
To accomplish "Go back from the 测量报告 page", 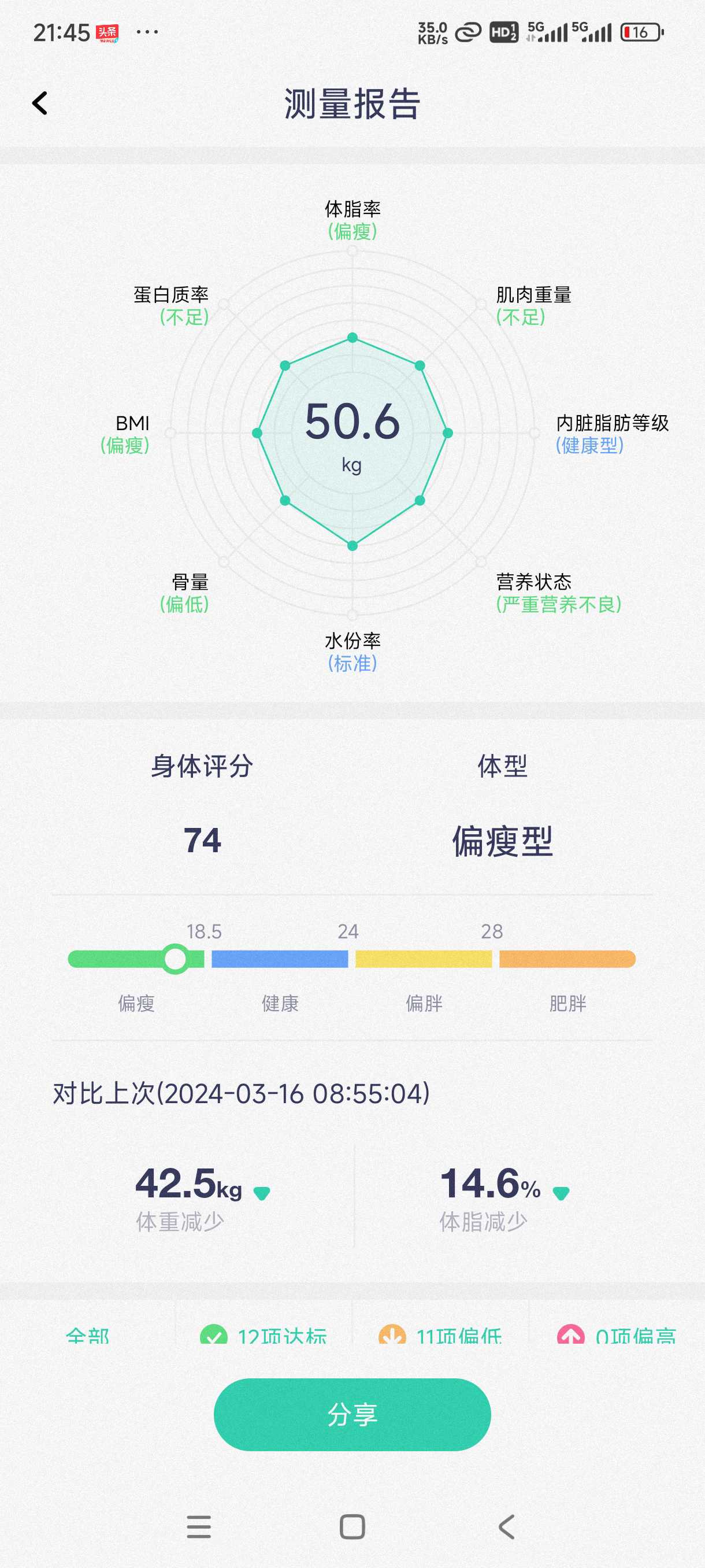I will point(39,103).
